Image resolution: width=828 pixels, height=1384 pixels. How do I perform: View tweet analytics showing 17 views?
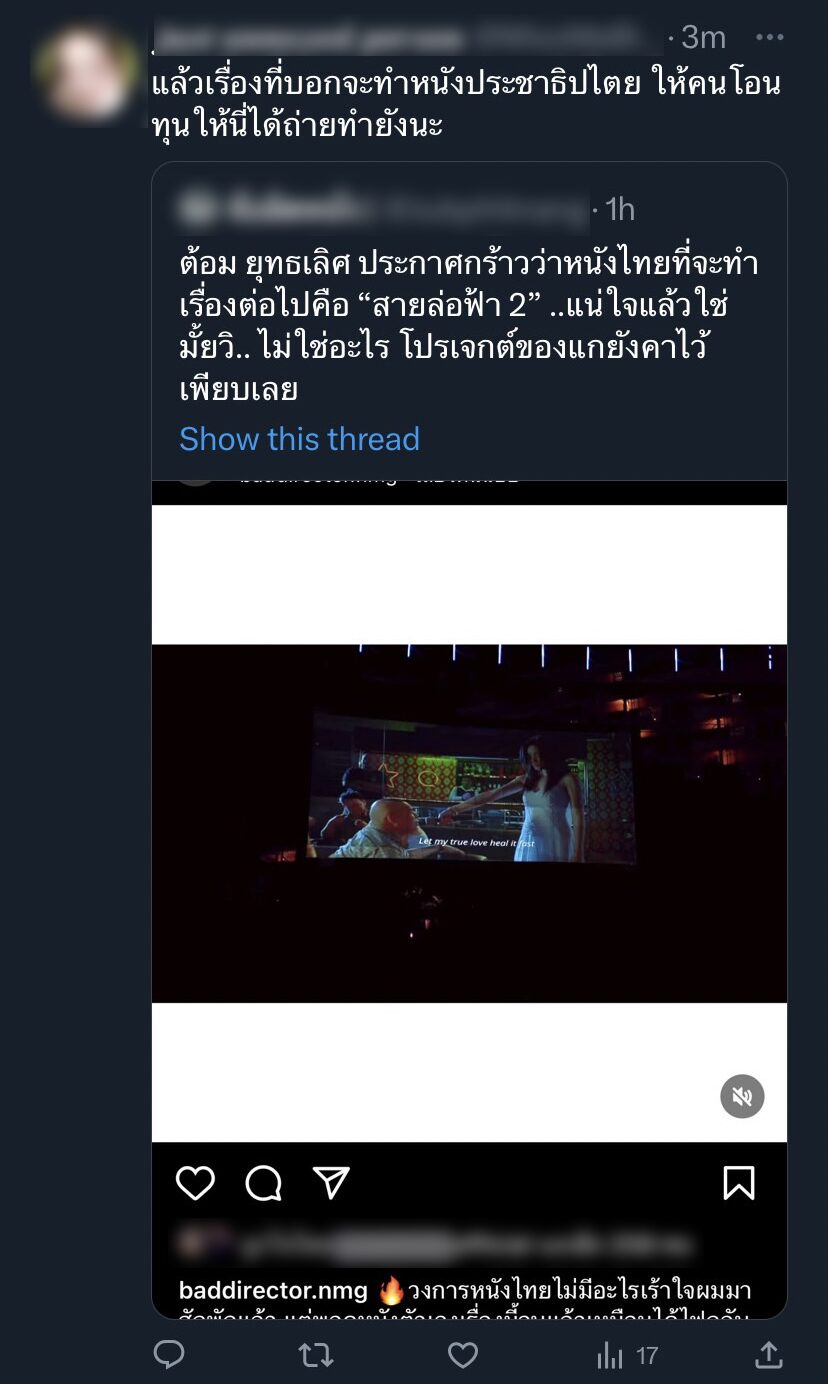click(626, 1355)
